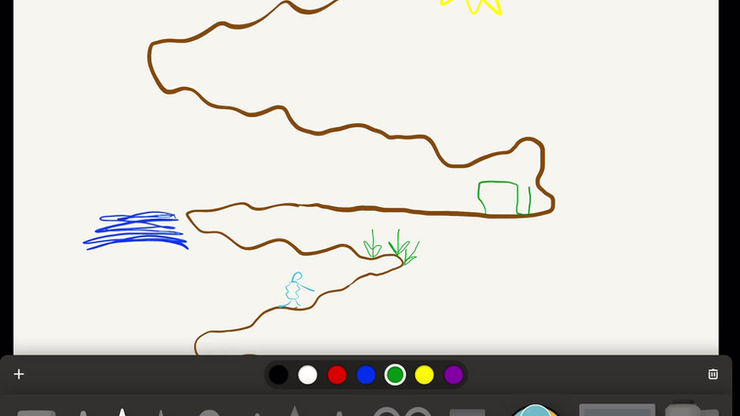
Task: Choose the red color swatch
Action: coord(337,375)
